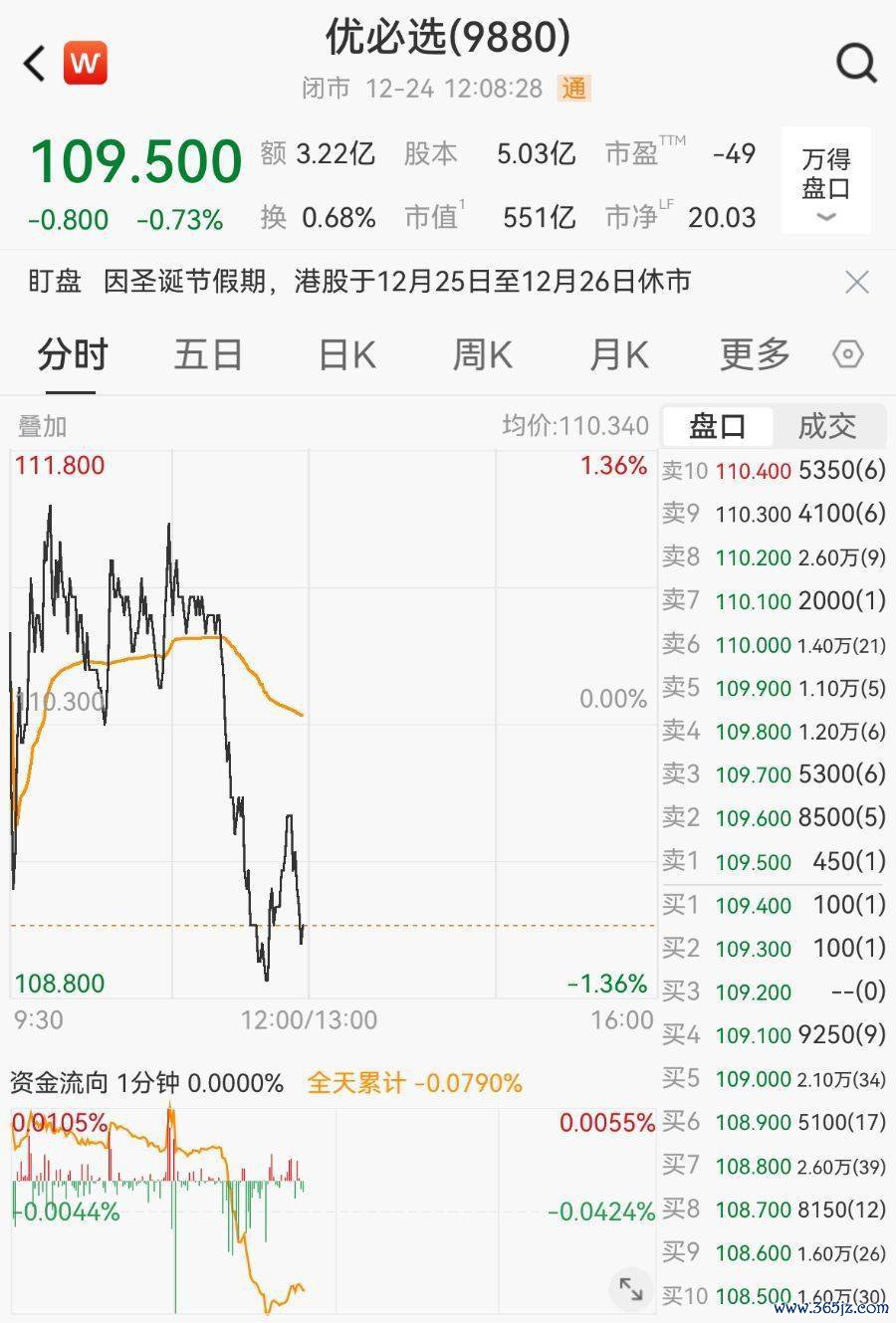The width and height of the screenshot is (896, 1323).
Task: Show the 日K chart
Action: [x=346, y=354]
